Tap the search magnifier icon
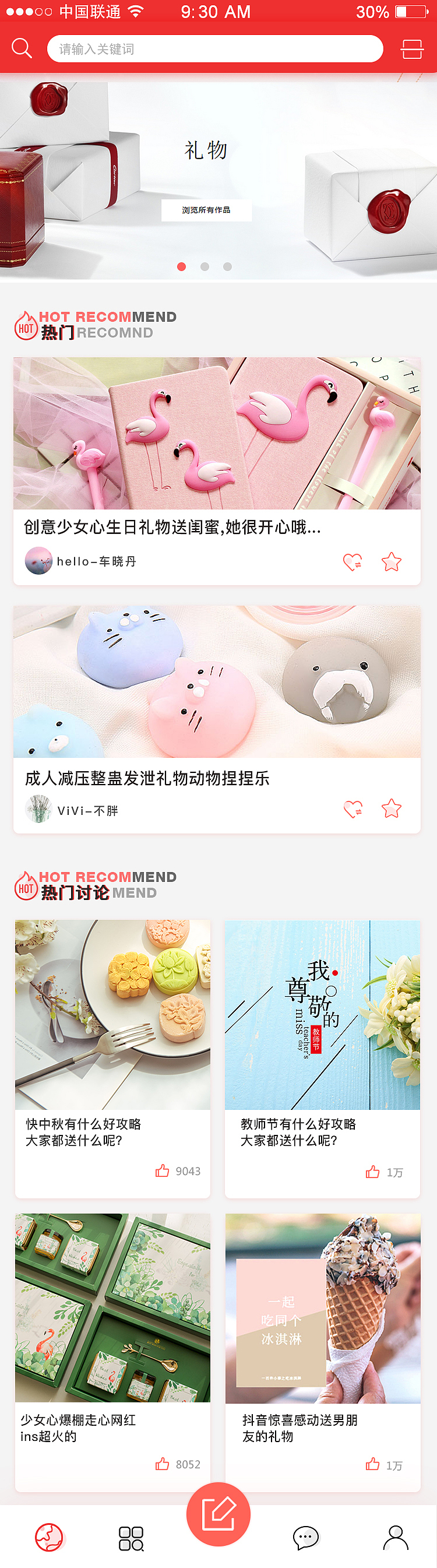This screenshot has width=437, height=1568. 22,48
